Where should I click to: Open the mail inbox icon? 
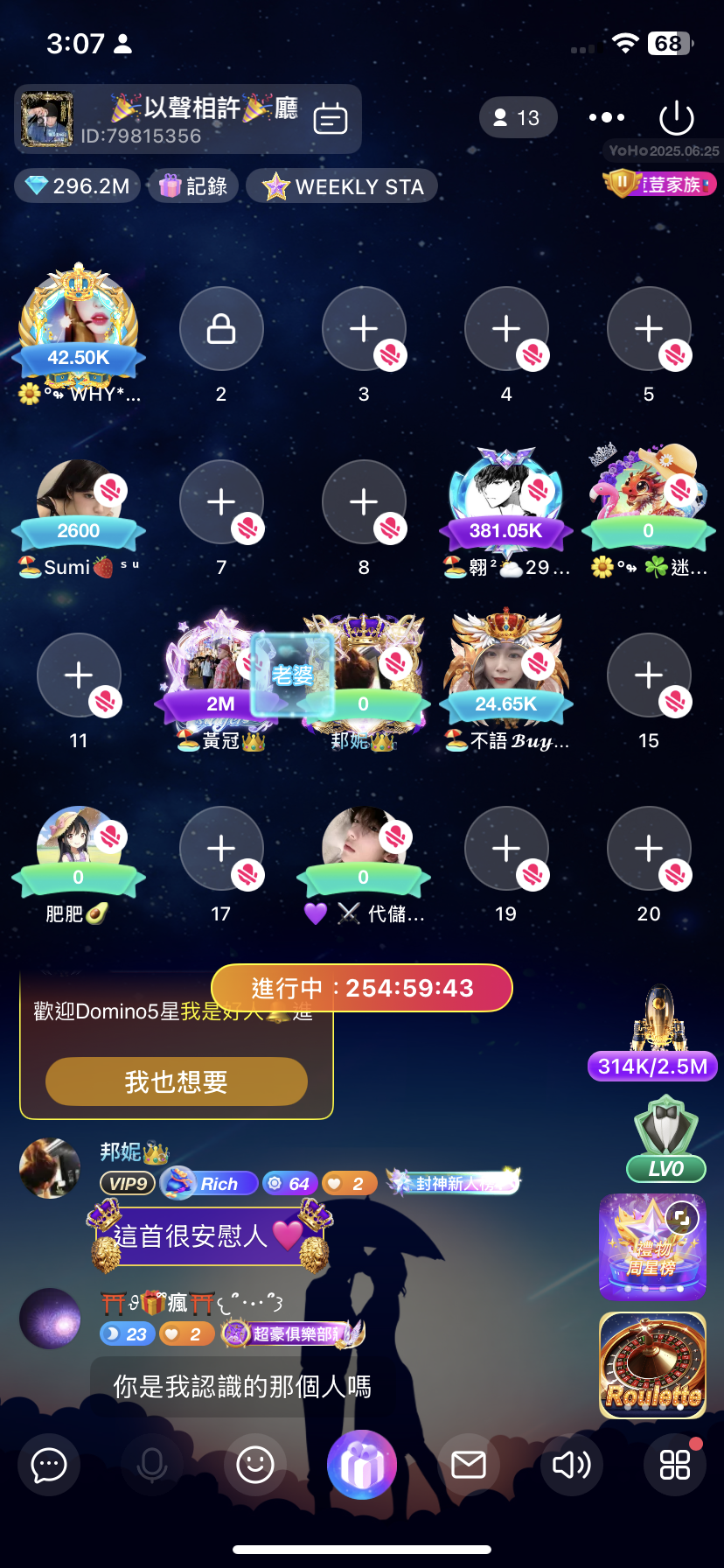click(x=469, y=1465)
